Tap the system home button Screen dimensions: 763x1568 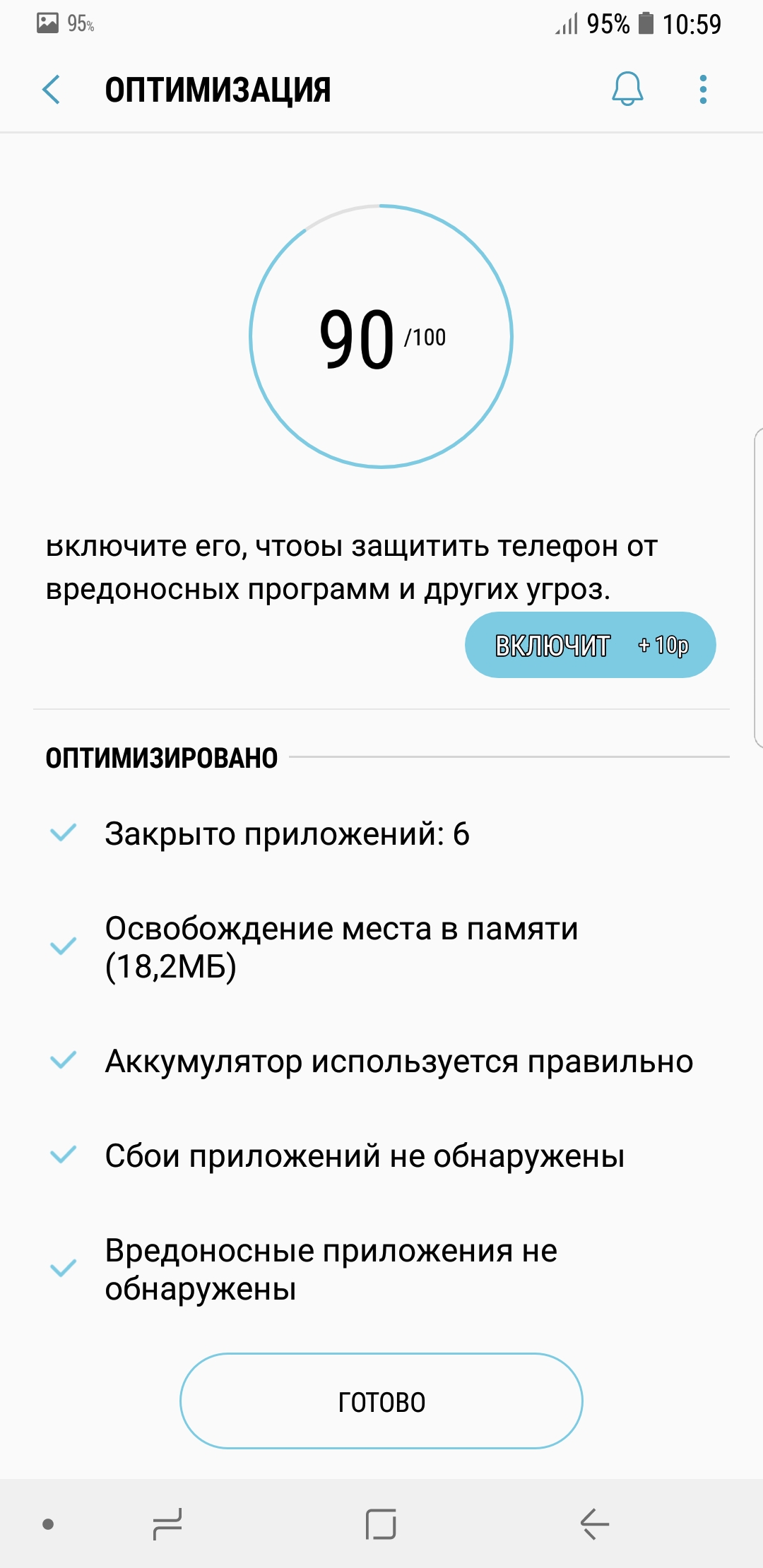tap(381, 1524)
